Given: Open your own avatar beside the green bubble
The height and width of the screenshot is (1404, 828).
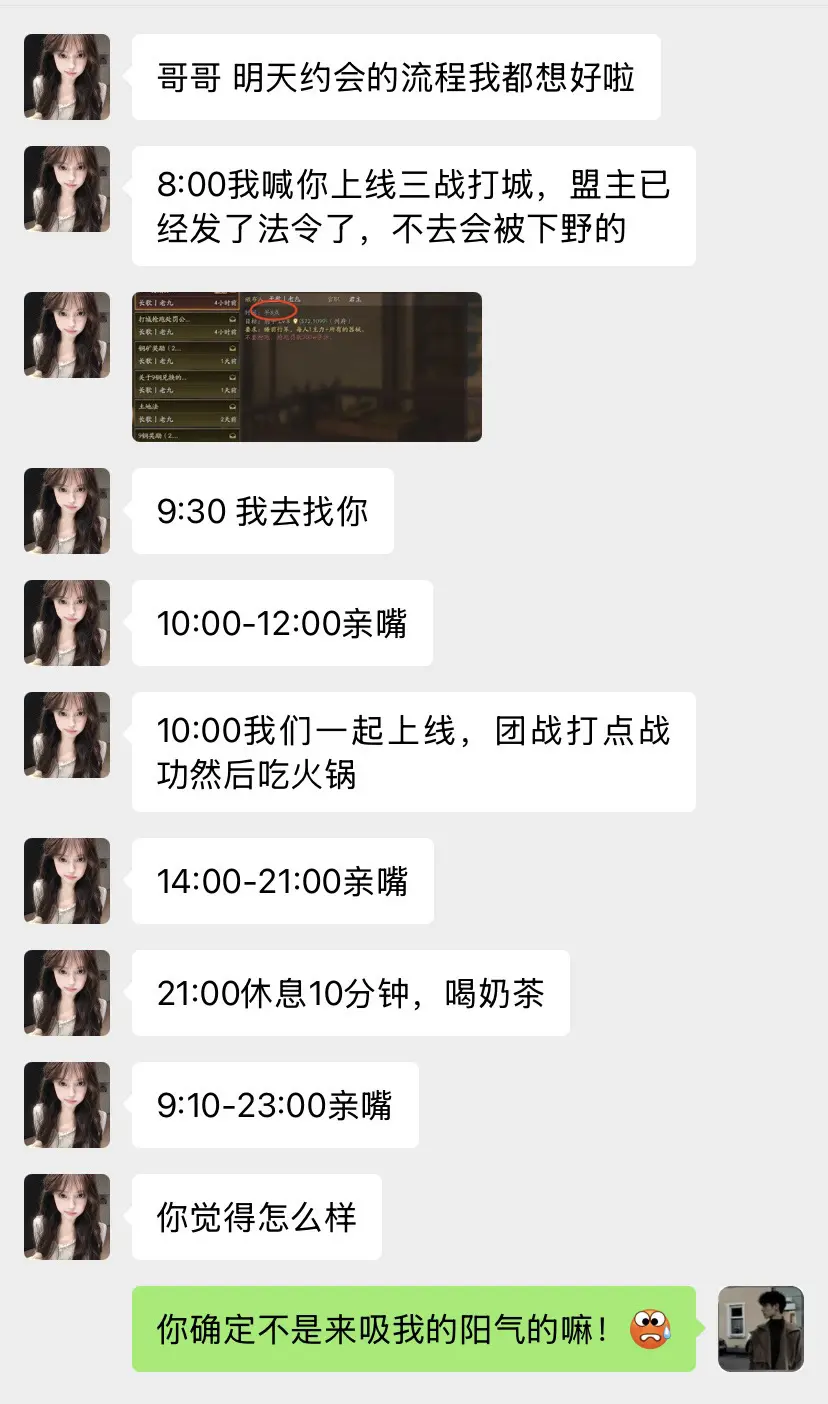Looking at the screenshot, I should coord(761,1329).
